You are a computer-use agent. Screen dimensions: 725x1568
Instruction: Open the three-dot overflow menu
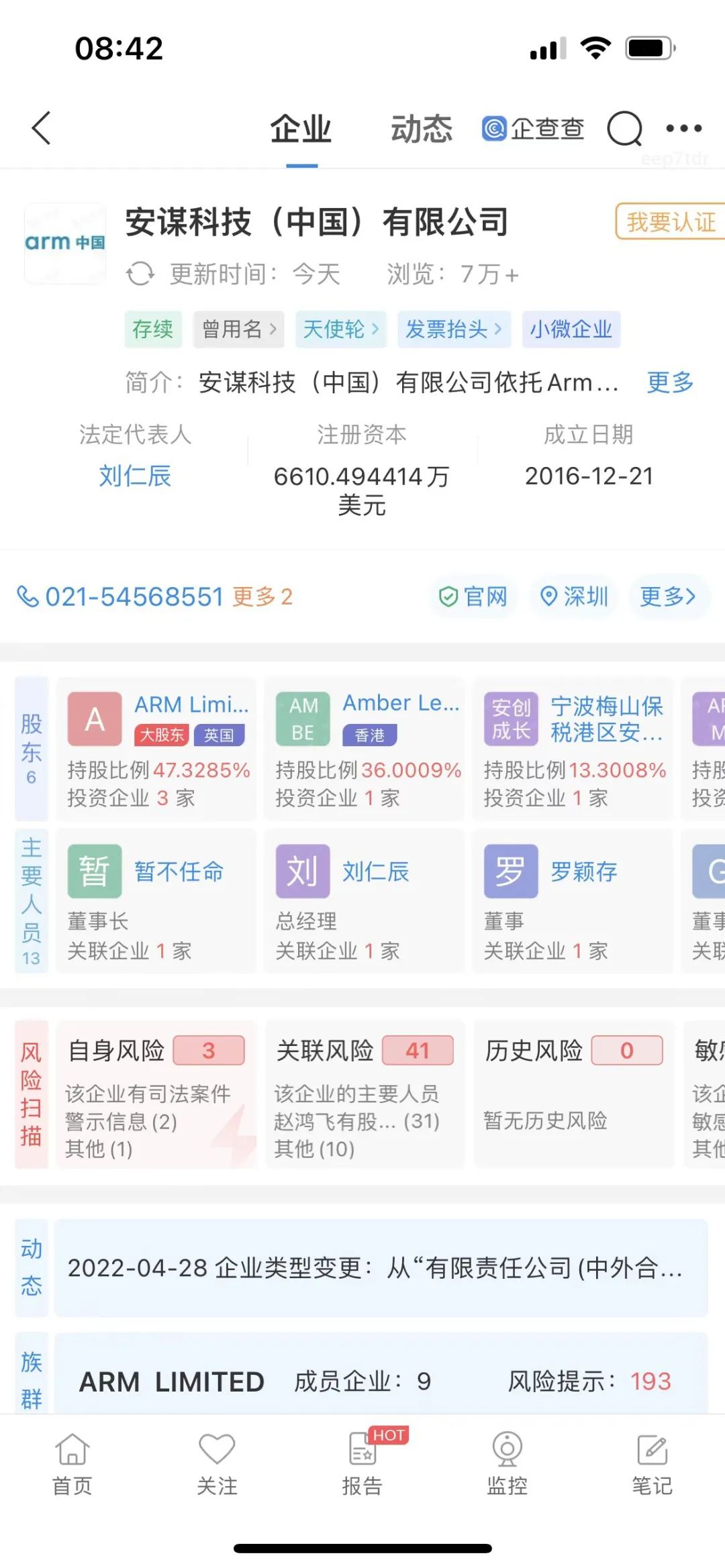(683, 128)
